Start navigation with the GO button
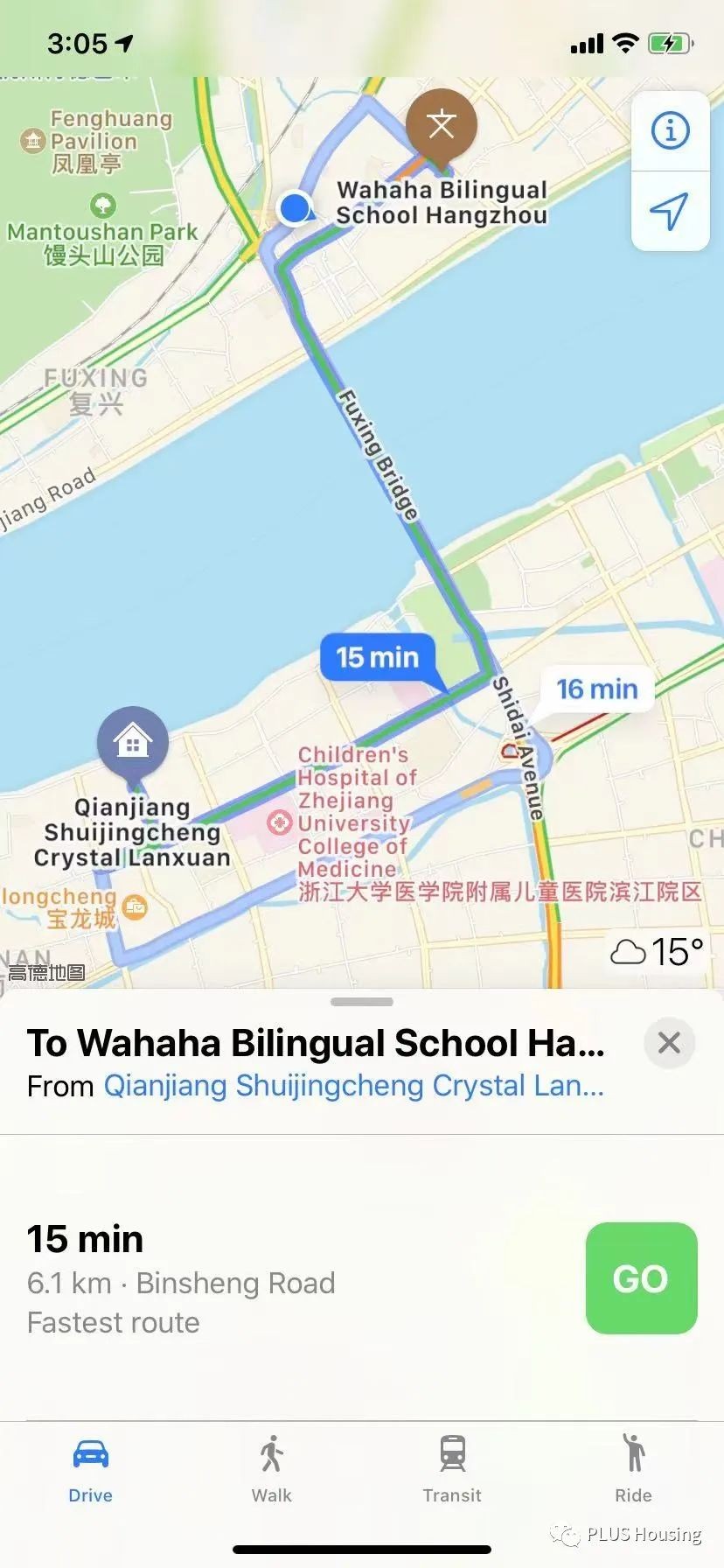The image size is (724, 1568). tap(641, 1278)
